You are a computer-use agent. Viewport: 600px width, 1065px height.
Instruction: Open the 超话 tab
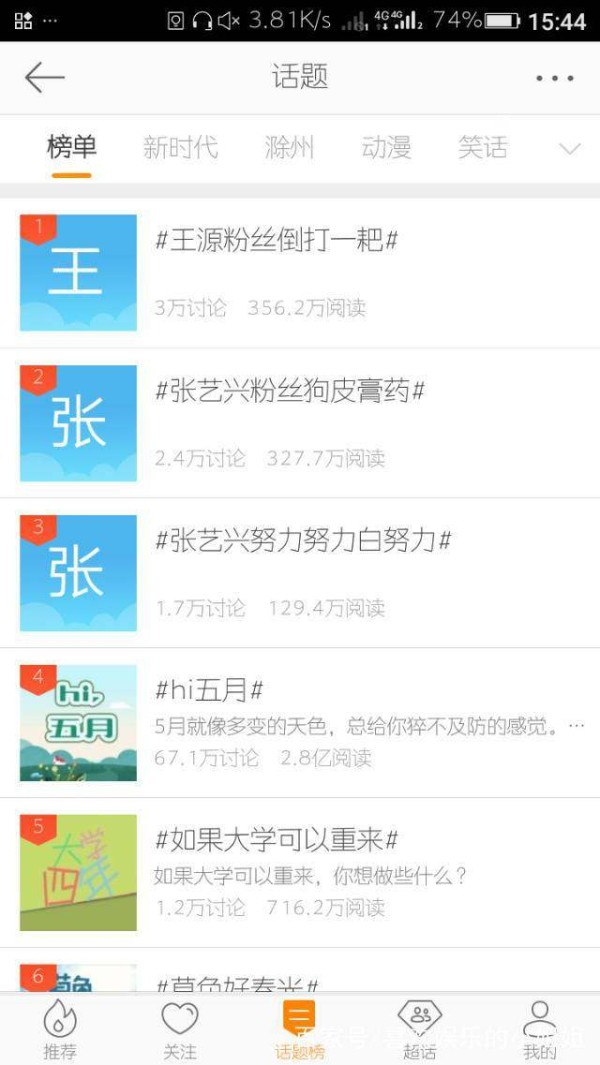(x=419, y=1030)
